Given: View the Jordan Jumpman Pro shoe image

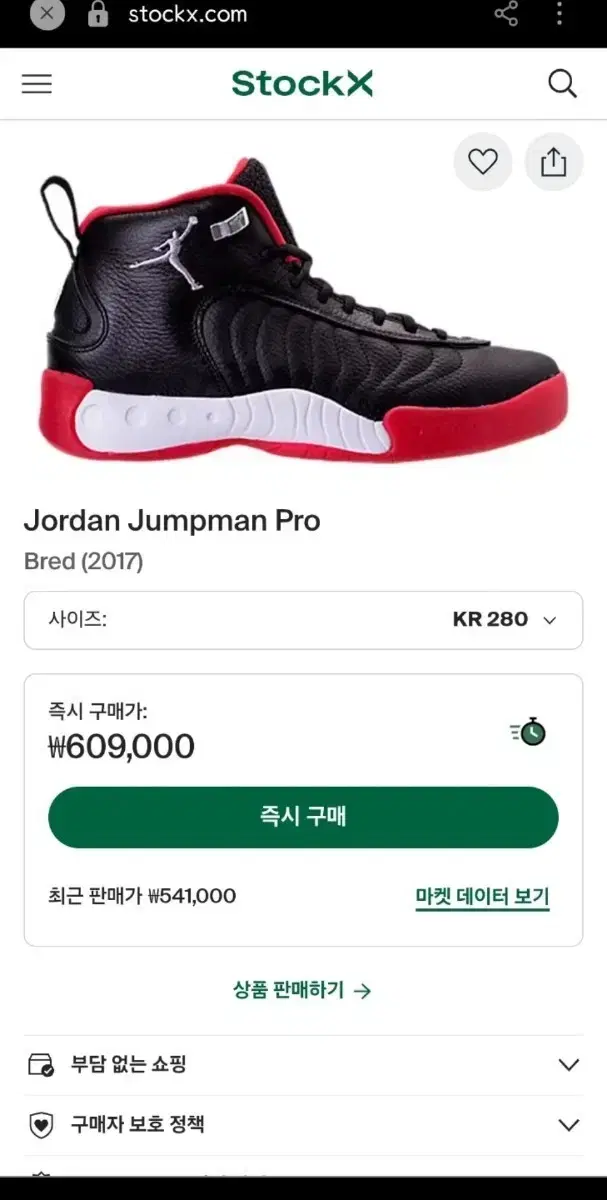Looking at the screenshot, I should pos(303,310).
